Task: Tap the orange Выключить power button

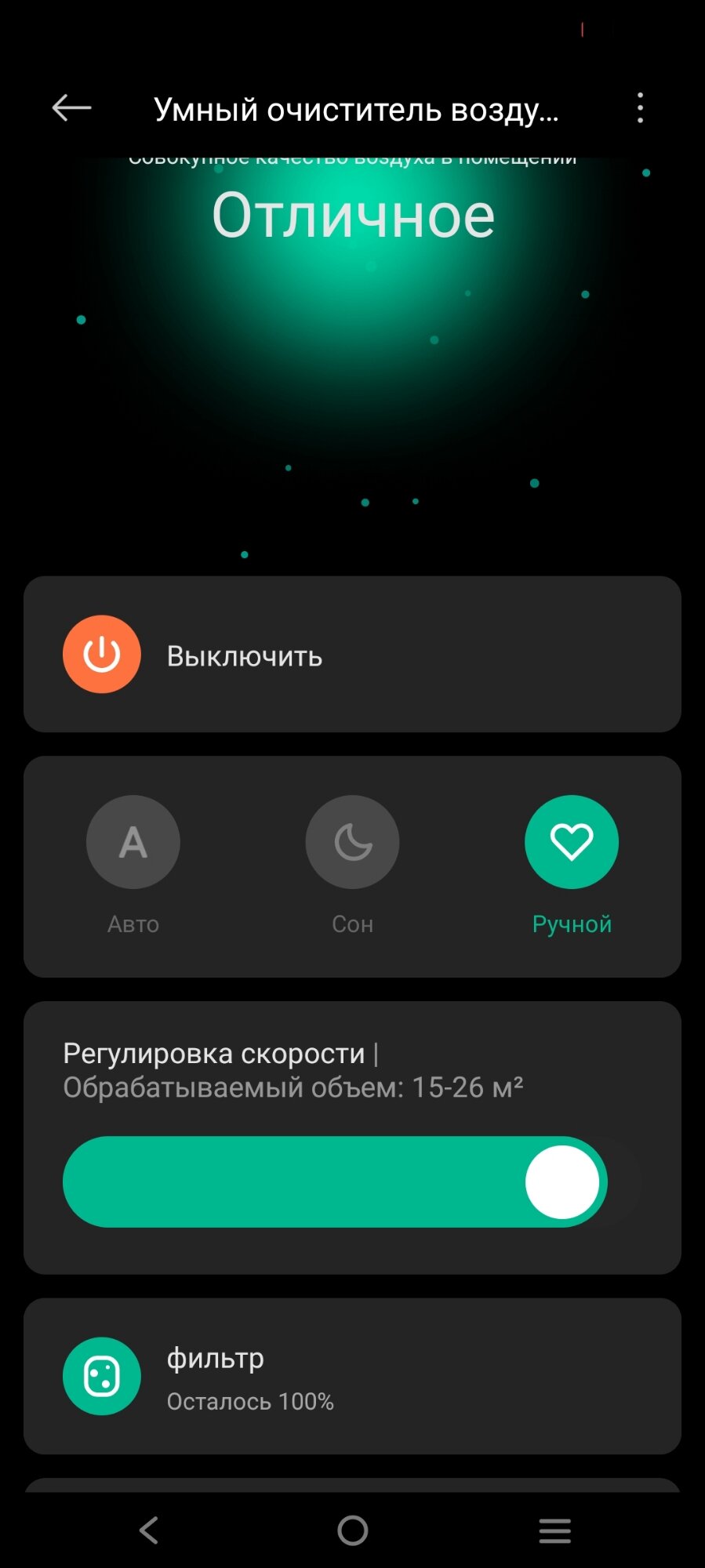Action: tap(102, 654)
